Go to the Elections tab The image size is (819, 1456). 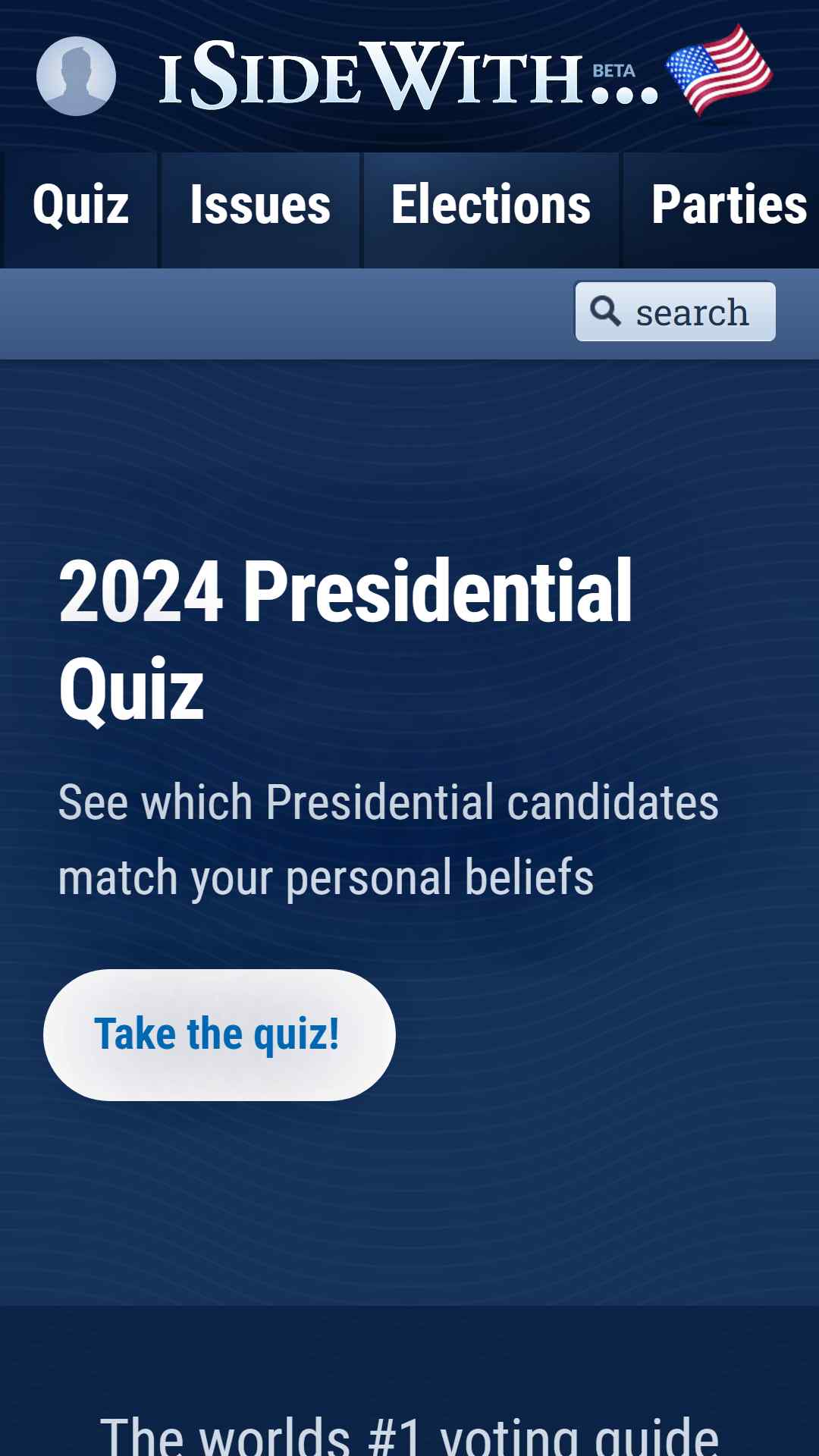click(491, 206)
